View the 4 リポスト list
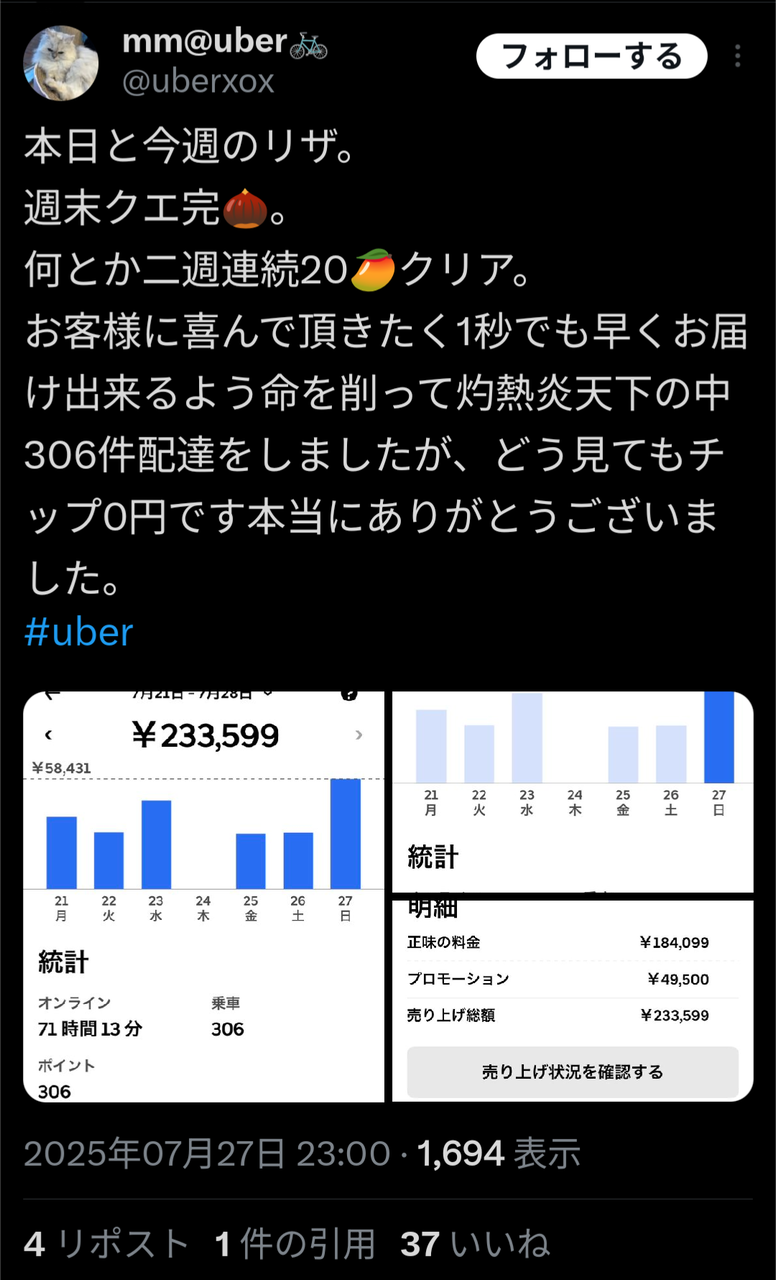 [x=106, y=1244]
